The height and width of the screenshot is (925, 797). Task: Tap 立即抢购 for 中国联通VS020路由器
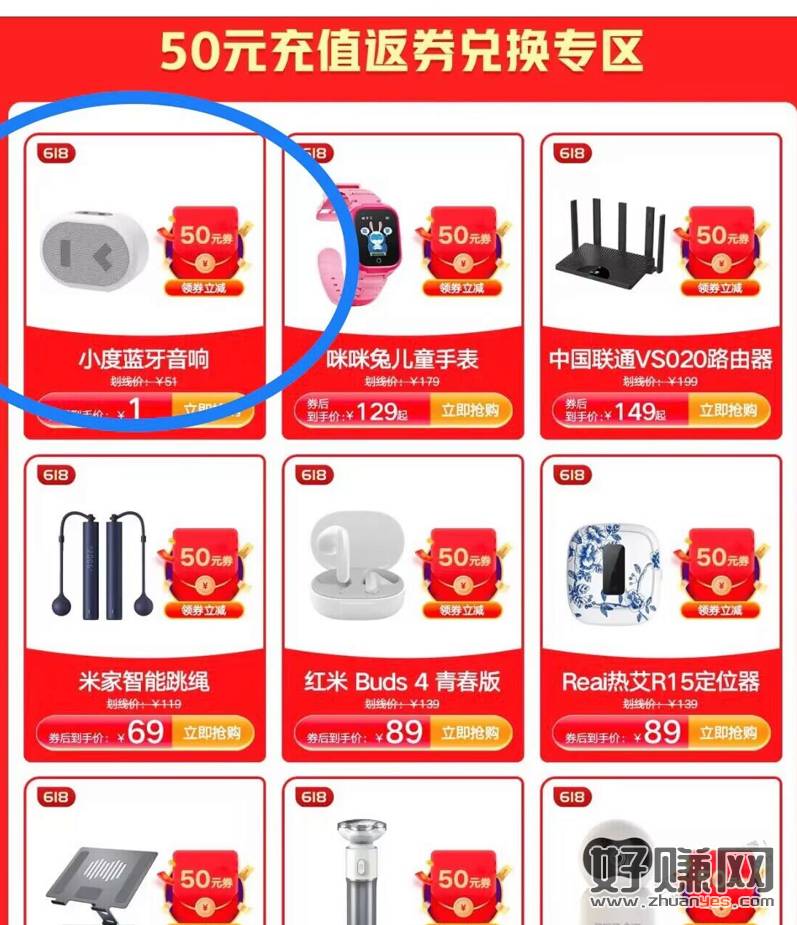click(x=728, y=410)
